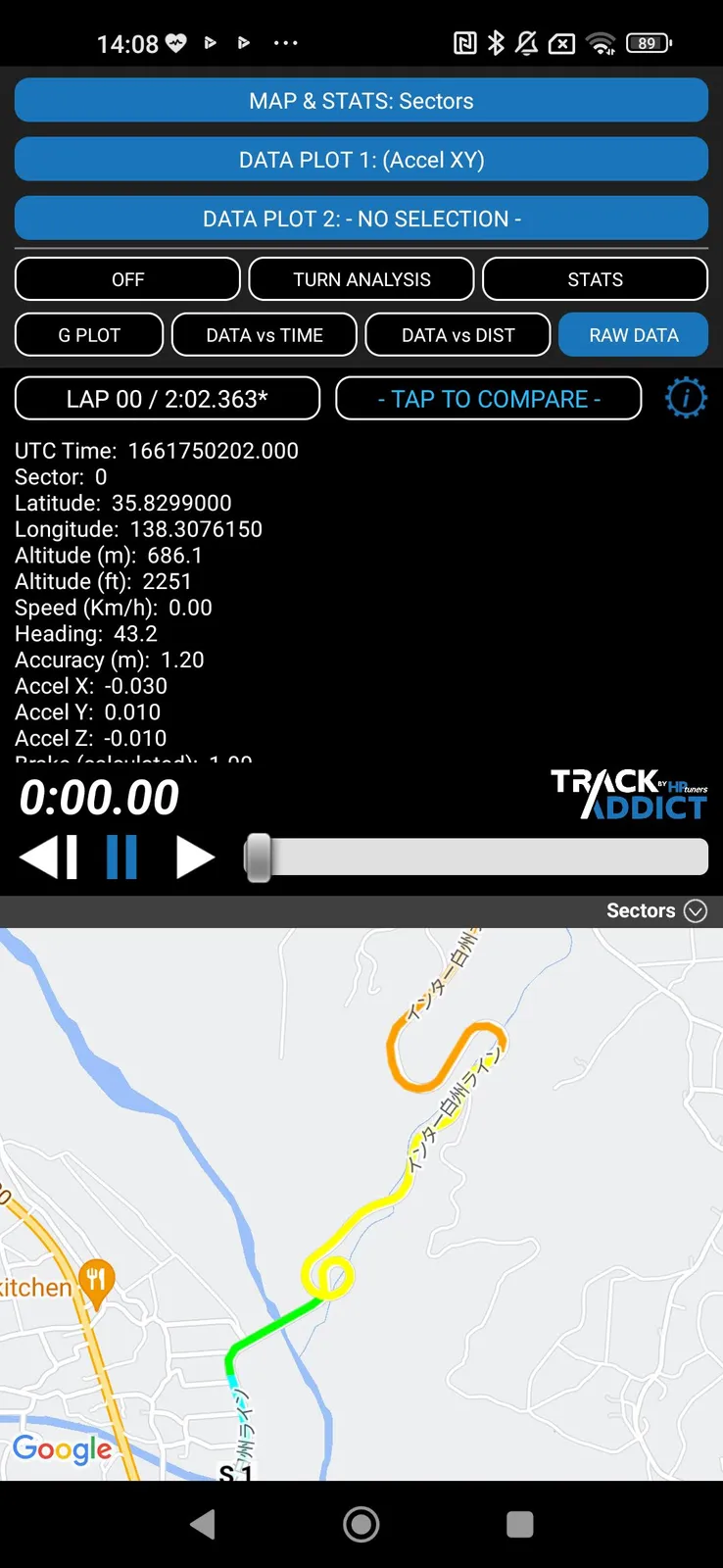Open the LAP 00 / 2:02.363 lap picker
The height and width of the screenshot is (1568, 723).
[168, 399]
